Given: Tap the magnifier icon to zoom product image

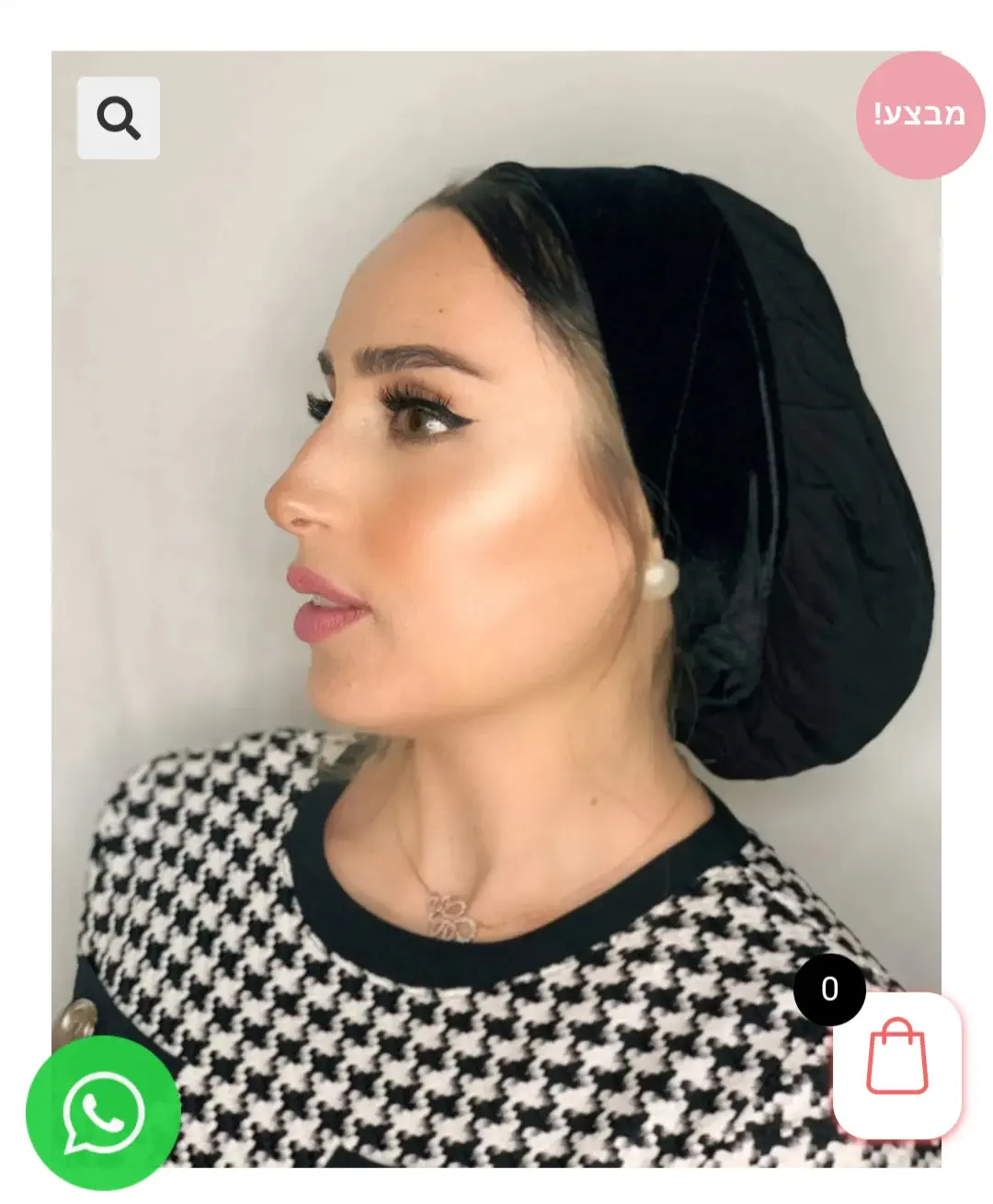Looking at the screenshot, I should pyautogui.click(x=119, y=119).
